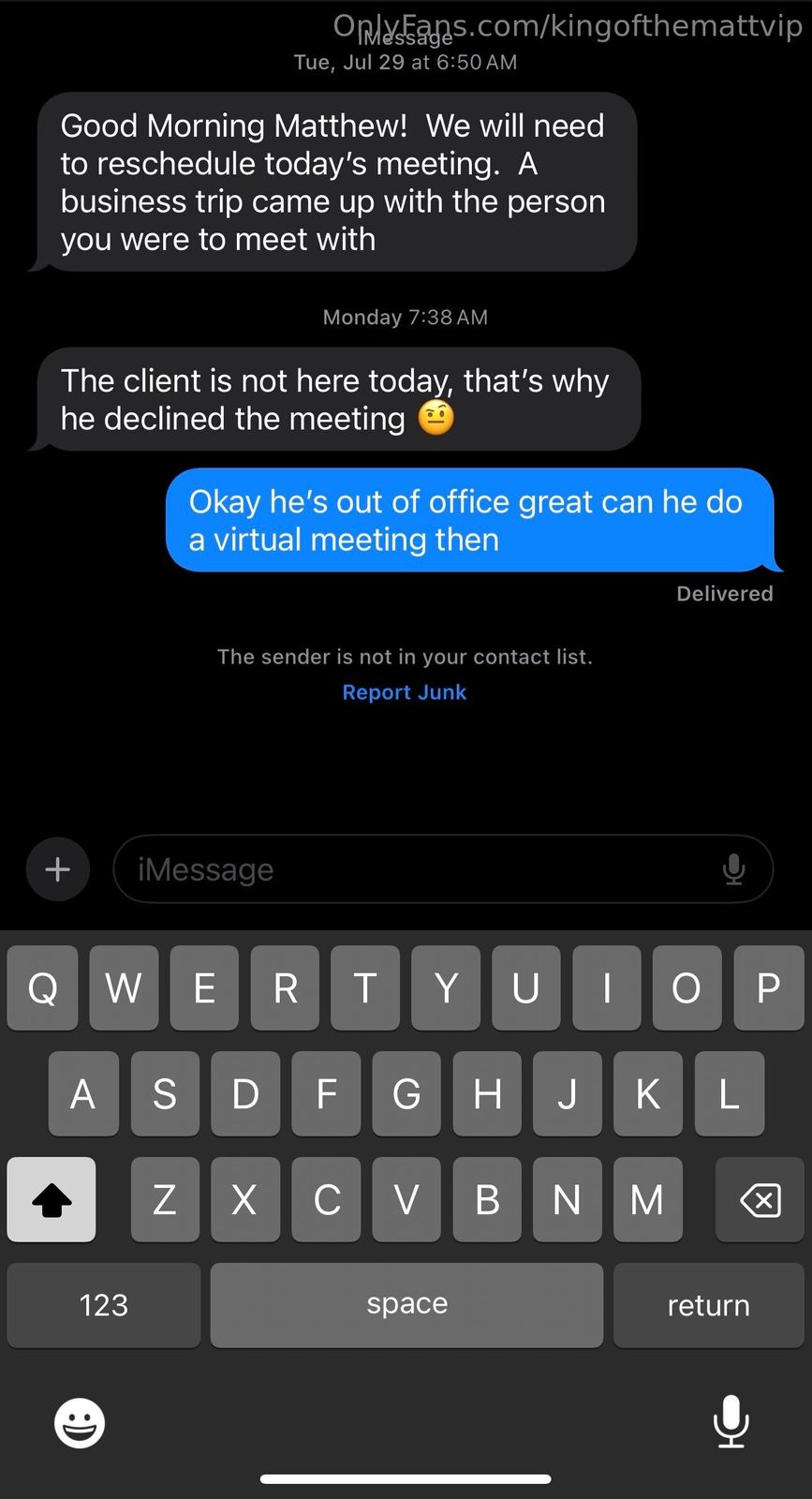Image resolution: width=812 pixels, height=1499 pixels.
Task: Hit the return key
Action: 708,1305
